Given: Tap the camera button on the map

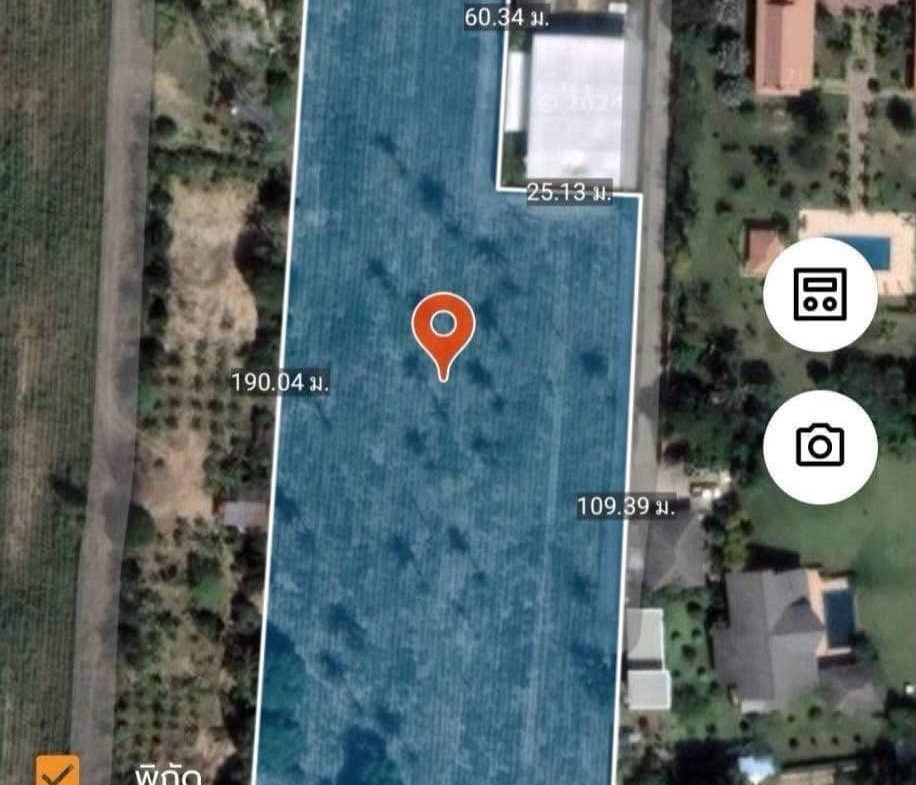Looking at the screenshot, I should [820, 445].
